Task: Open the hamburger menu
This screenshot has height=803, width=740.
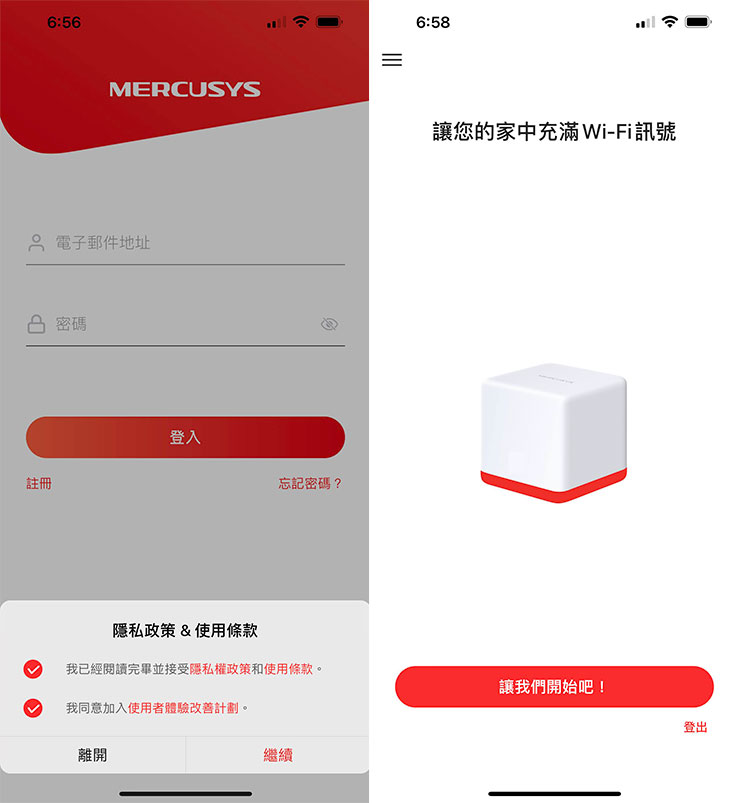Action: 392,60
